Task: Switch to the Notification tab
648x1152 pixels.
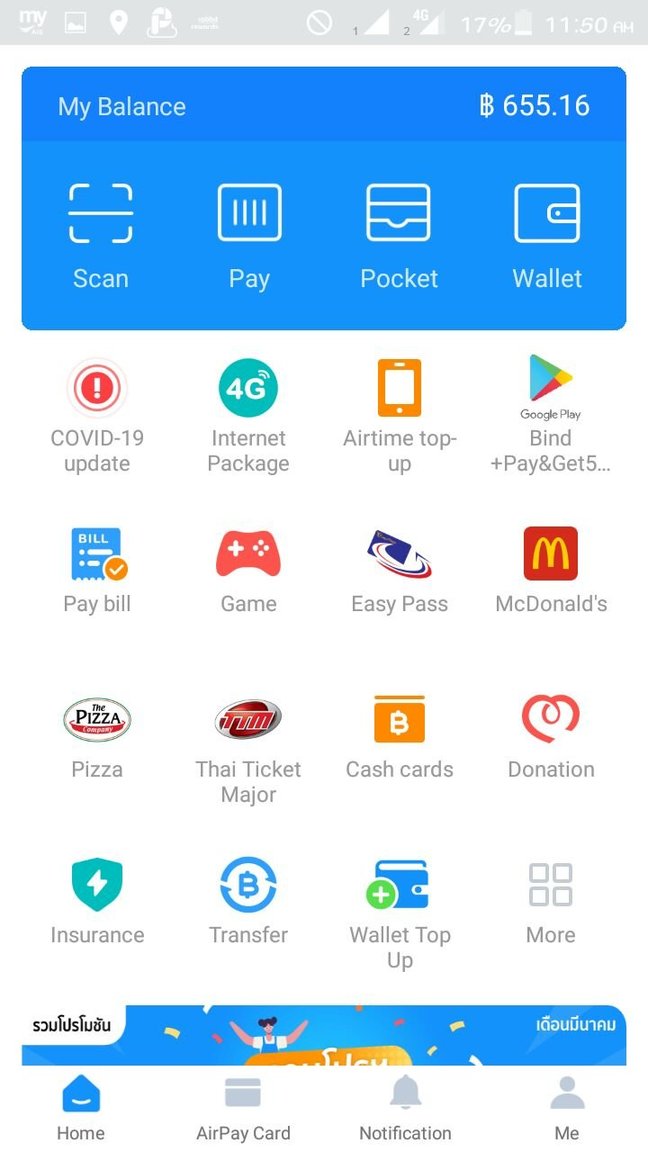Action: pos(405,1108)
